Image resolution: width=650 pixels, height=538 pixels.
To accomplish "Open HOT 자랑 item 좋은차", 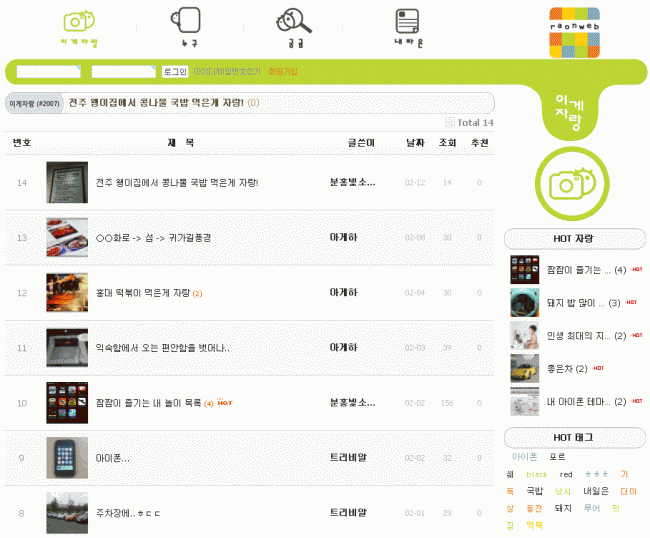I will tap(561, 368).
